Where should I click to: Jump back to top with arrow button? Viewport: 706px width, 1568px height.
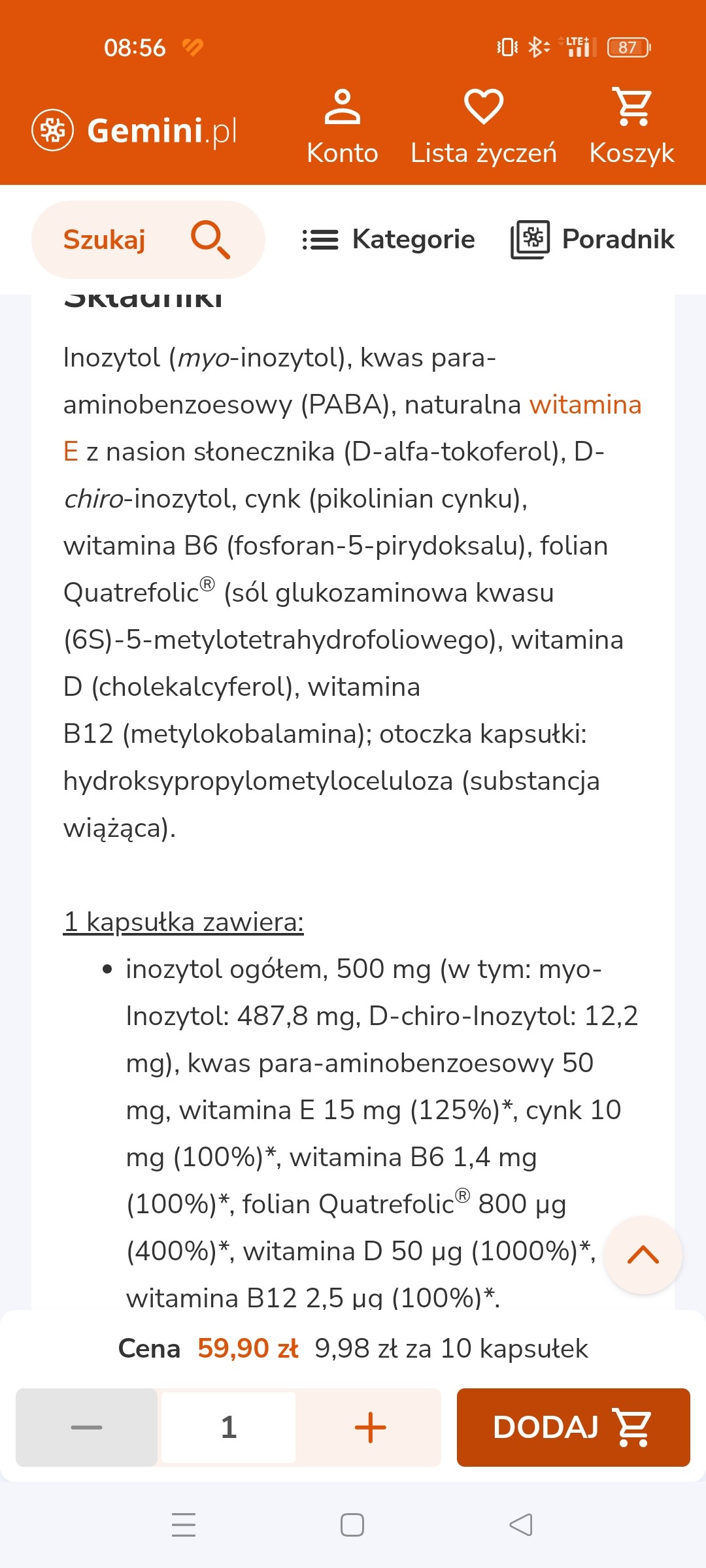pyautogui.click(x=643, y=1254)
